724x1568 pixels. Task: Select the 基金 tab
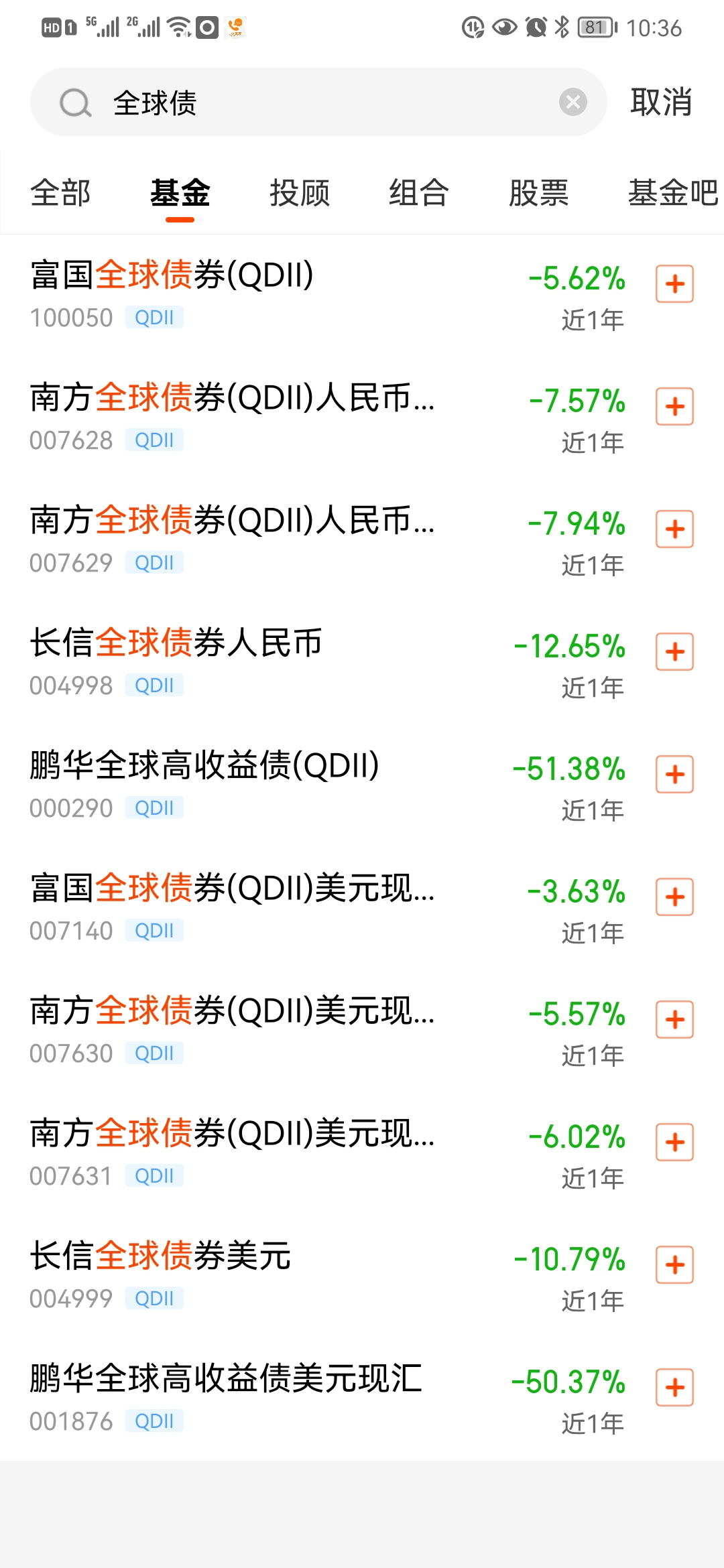[180, 194]
